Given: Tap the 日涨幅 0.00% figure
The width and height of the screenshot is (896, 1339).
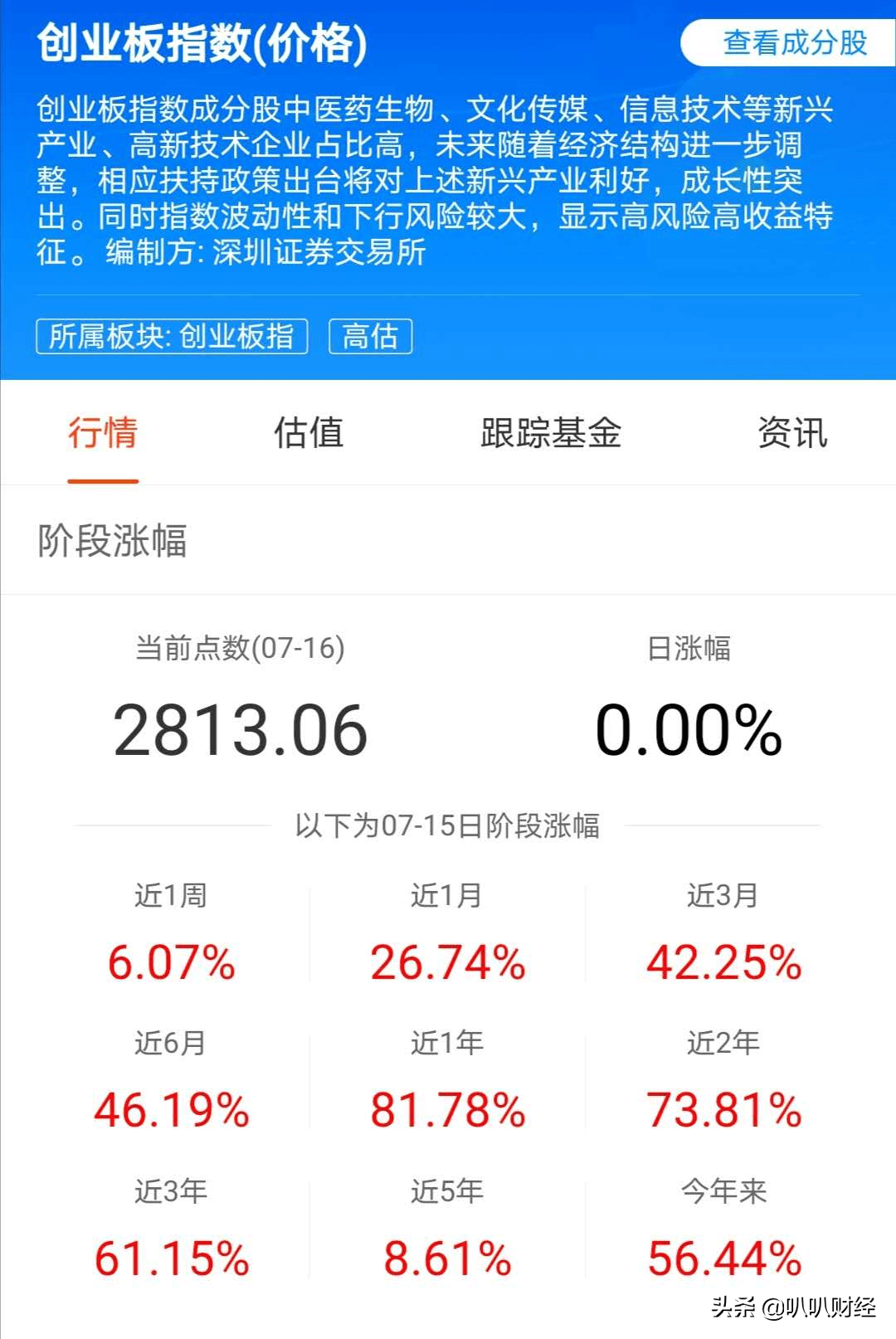Looking at the screenshot, I should [x=687, y=730].
